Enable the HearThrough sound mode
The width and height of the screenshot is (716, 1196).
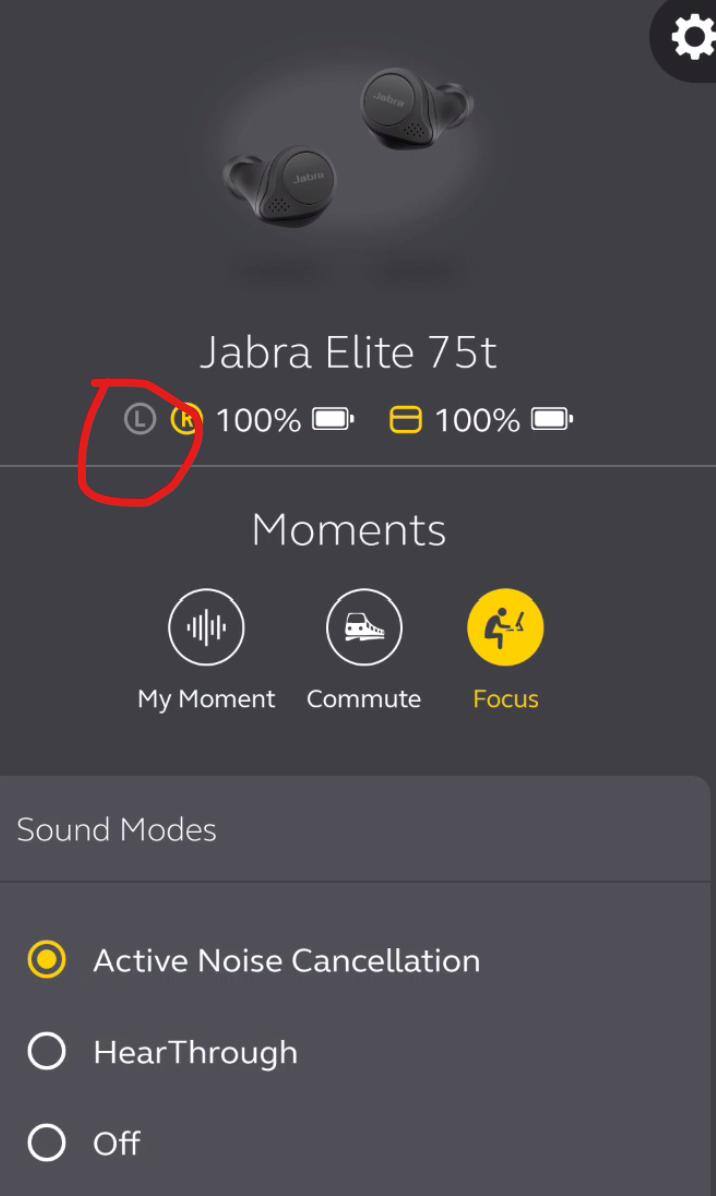coord(47,1052)
